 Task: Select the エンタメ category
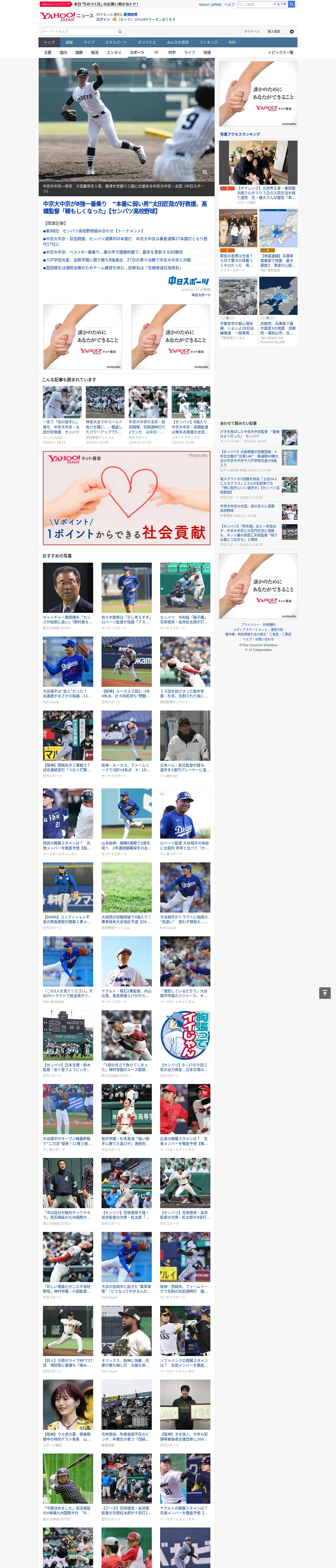point(114,52)
